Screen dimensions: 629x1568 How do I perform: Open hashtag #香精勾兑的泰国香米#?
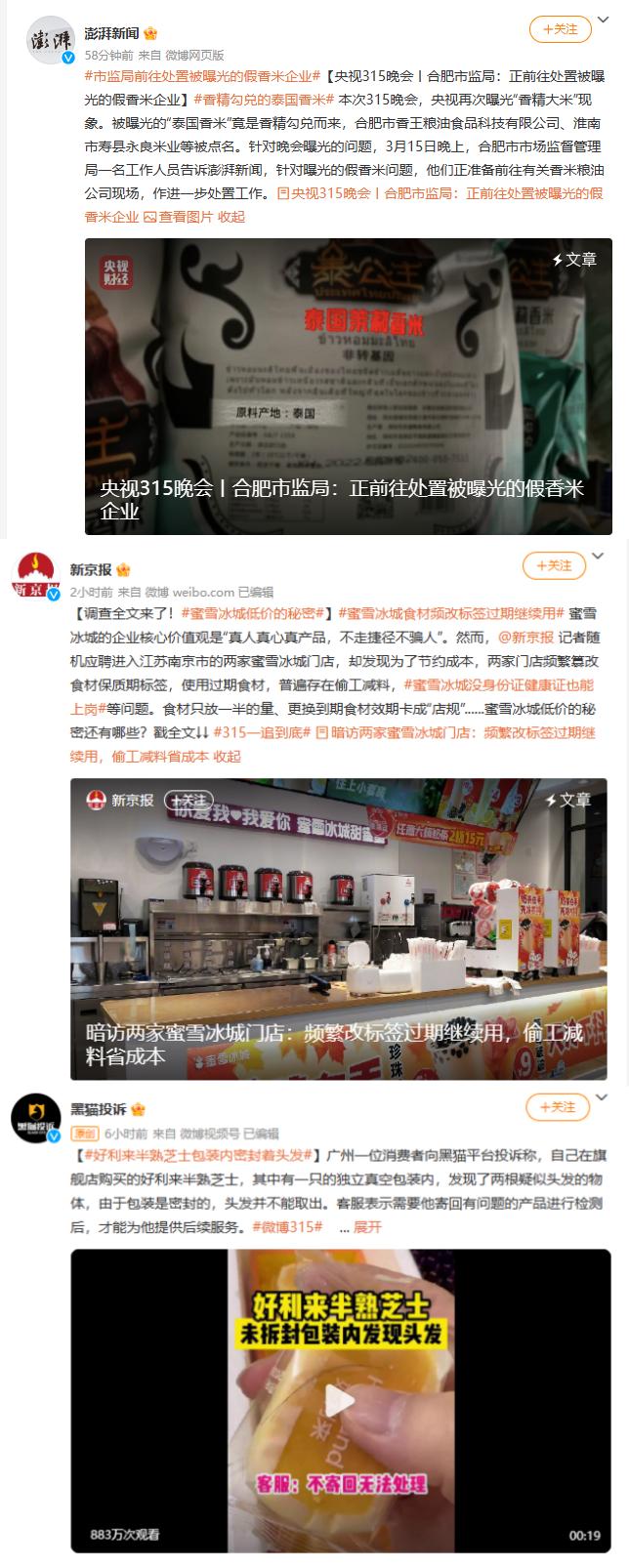click(x=264, y=99)
